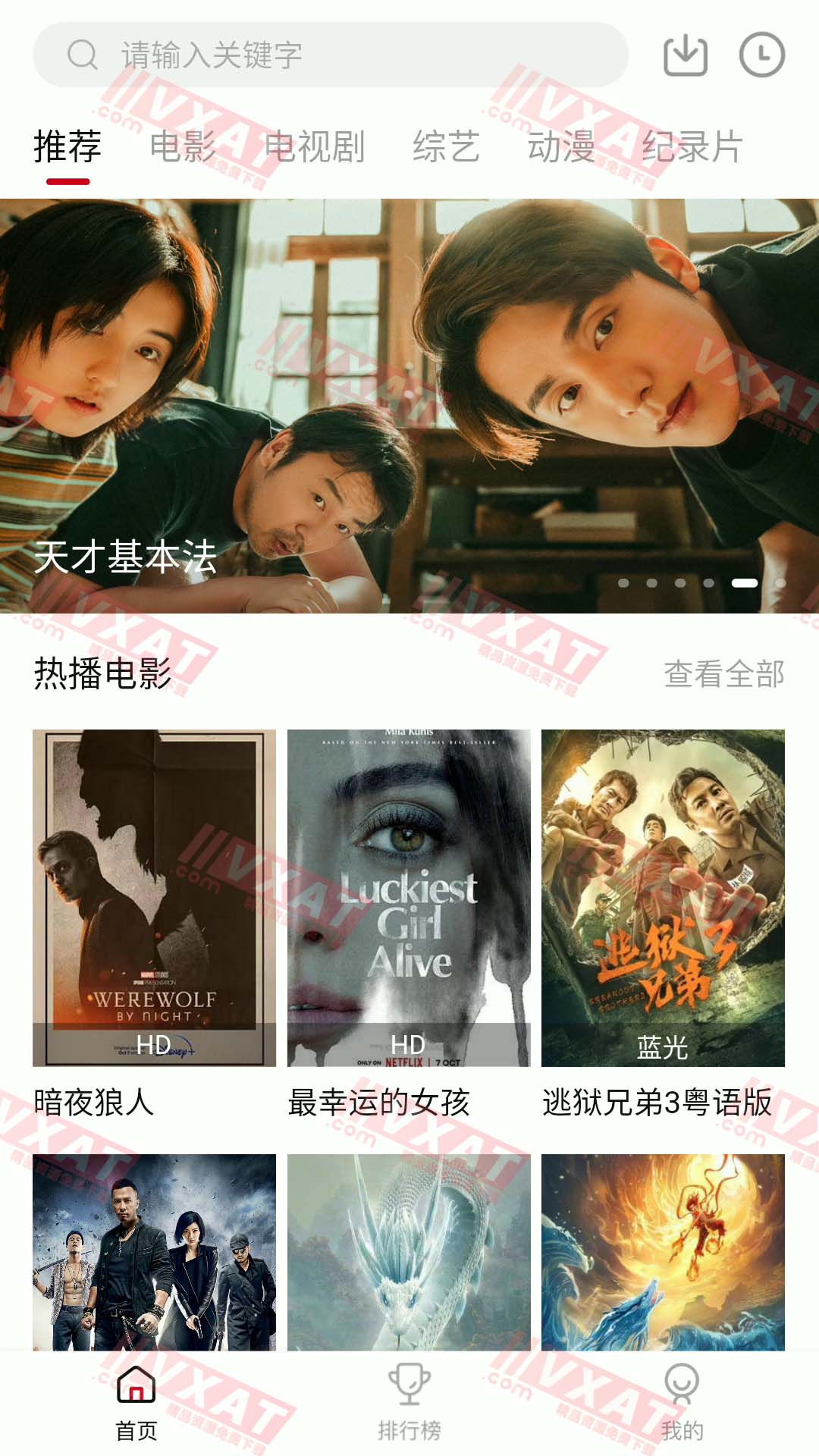
Task: Open the 最幸运的女孩 movie card
Action: (409, 898)
